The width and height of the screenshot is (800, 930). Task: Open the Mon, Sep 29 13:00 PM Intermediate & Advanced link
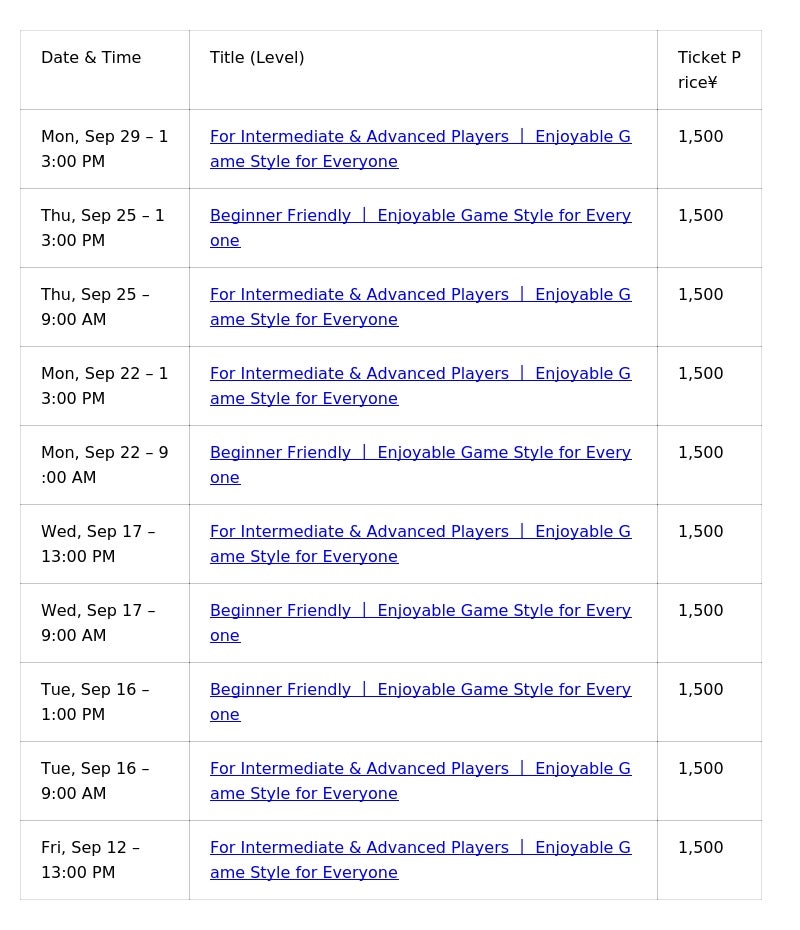pos(420,137)
